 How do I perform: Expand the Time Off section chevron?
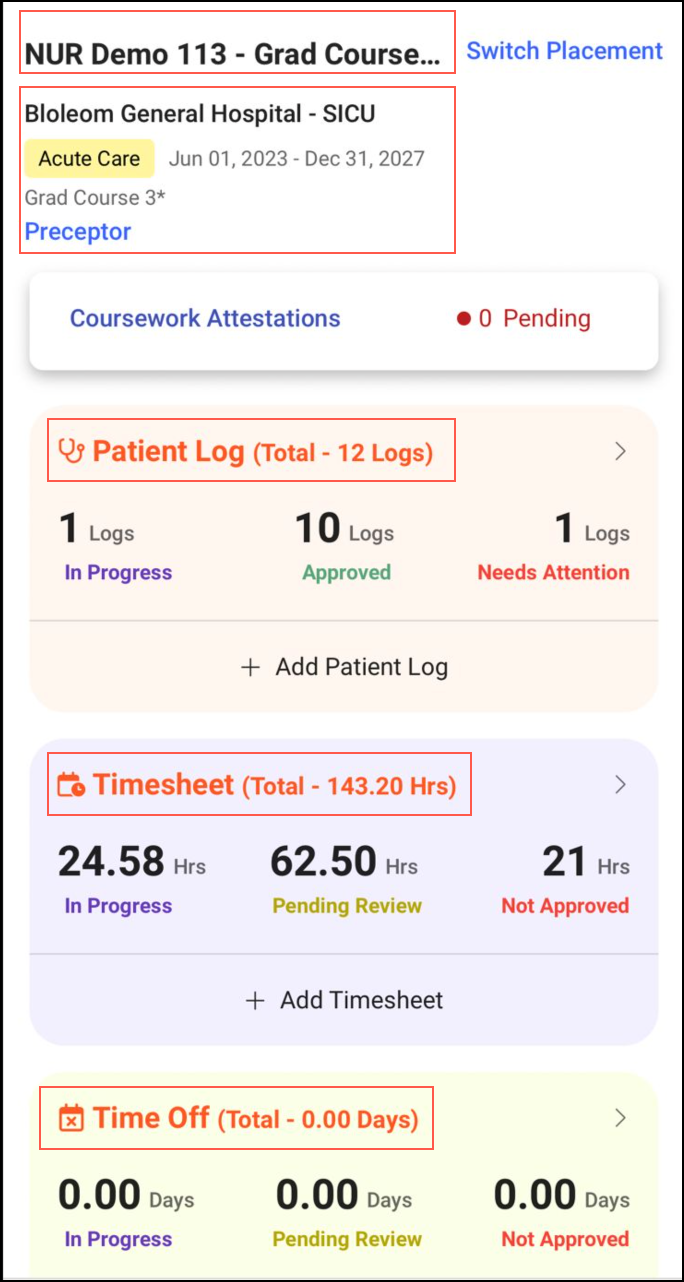click(621, 1118)
